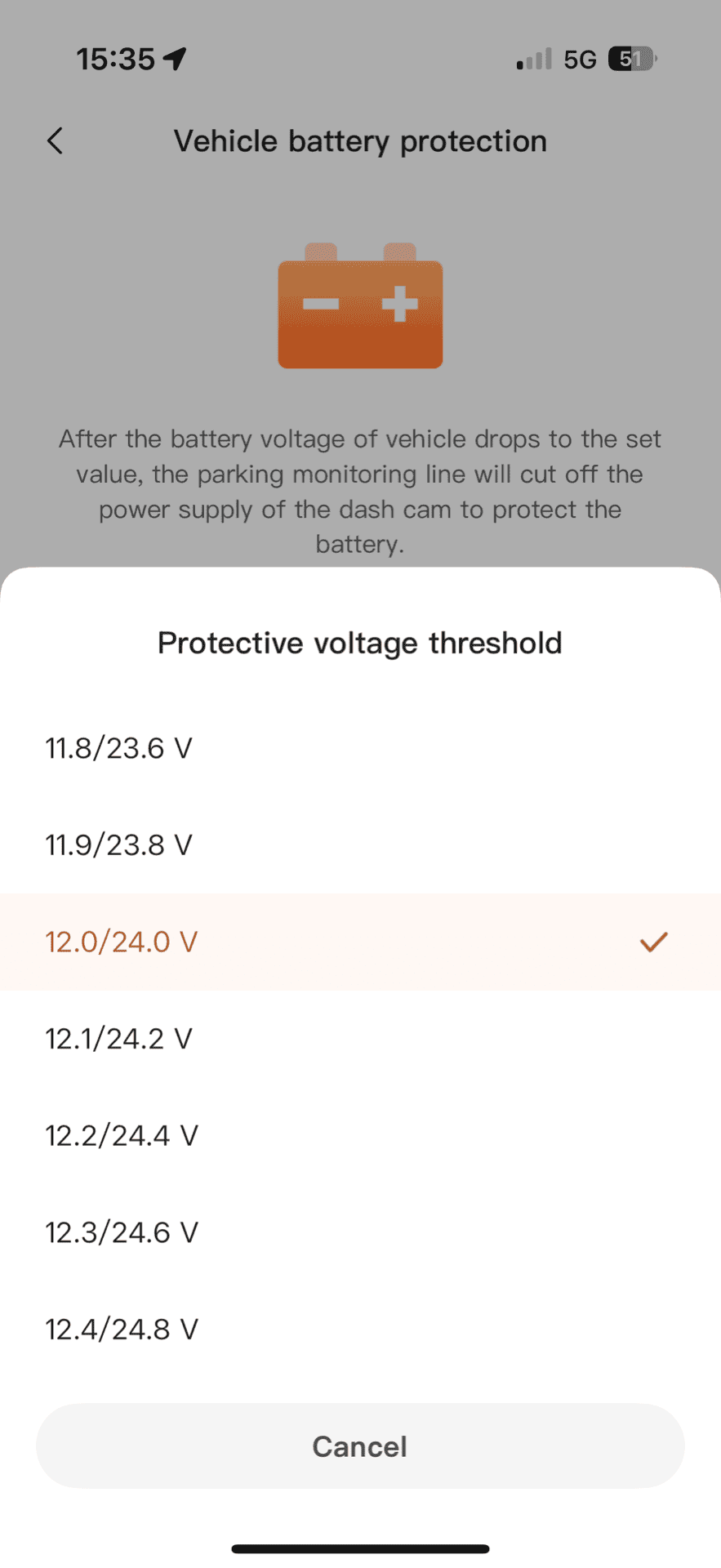This screenshot has height=1568, width=721.
Task: Set threshold to 12.2/24.4 V
Action: pos(360,1135)
